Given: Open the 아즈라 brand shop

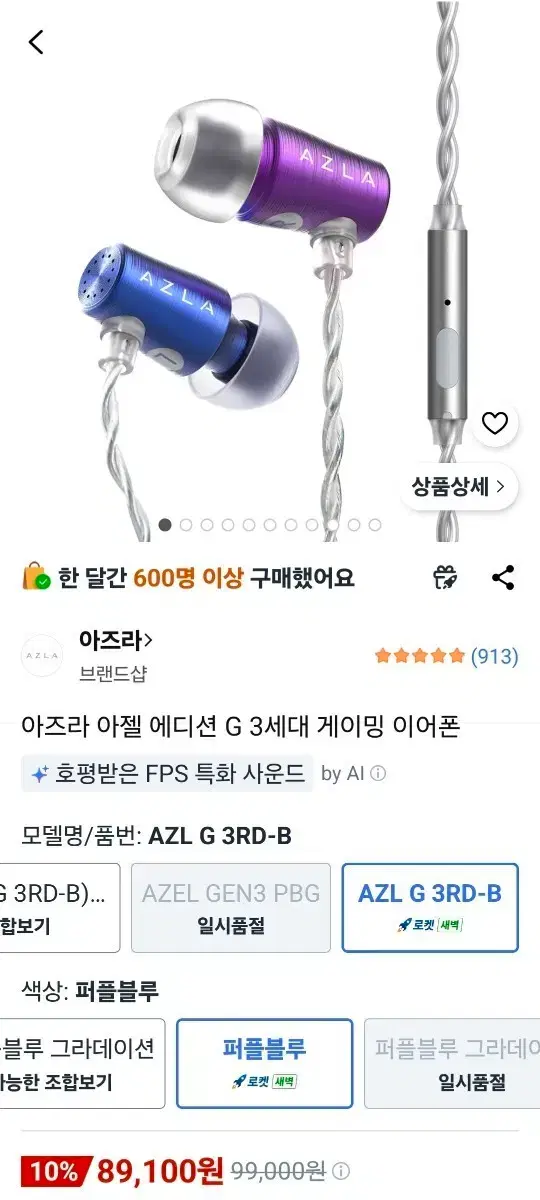Looking at the screenshot, I should click(115, 640).
